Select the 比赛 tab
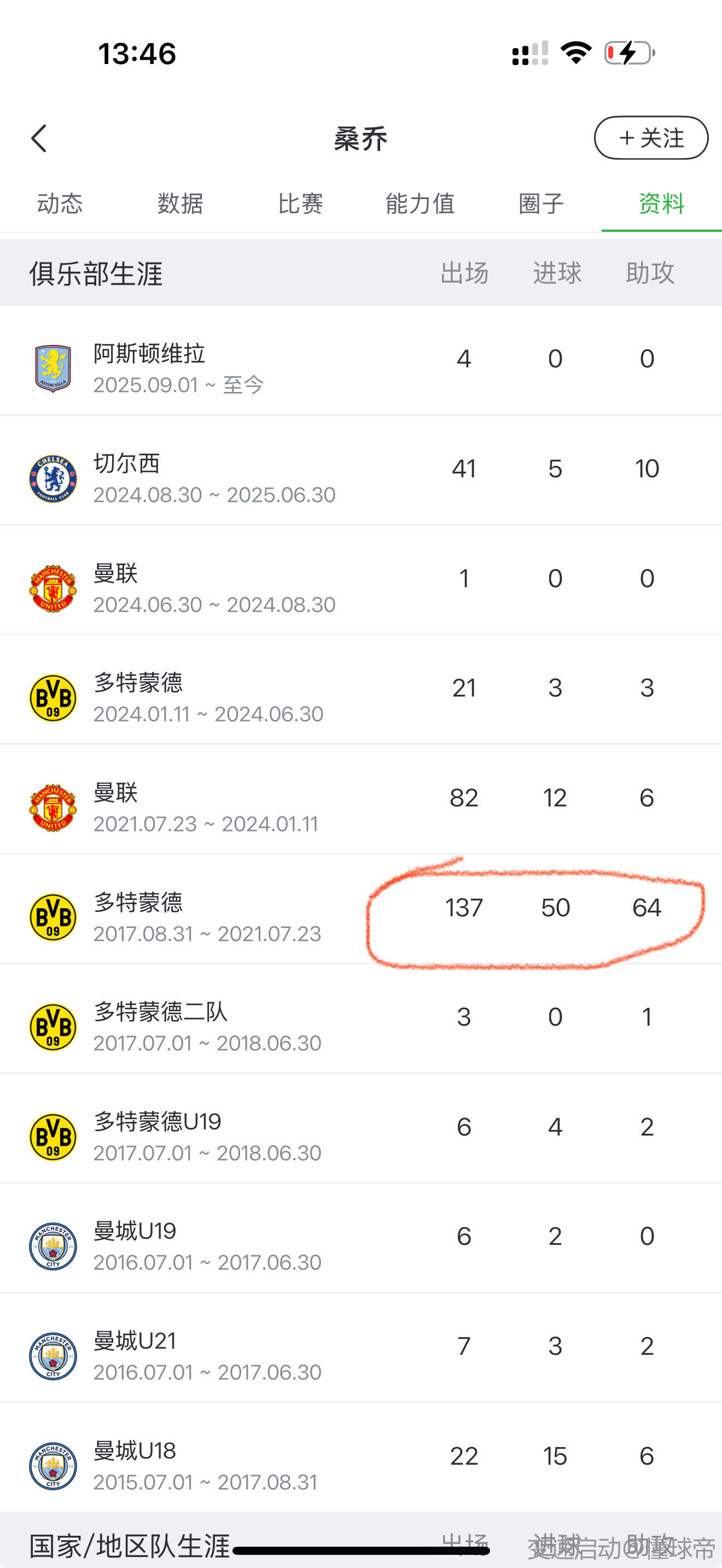The width and height of the screenshot is (722, 1568). [x=300, y=203]
